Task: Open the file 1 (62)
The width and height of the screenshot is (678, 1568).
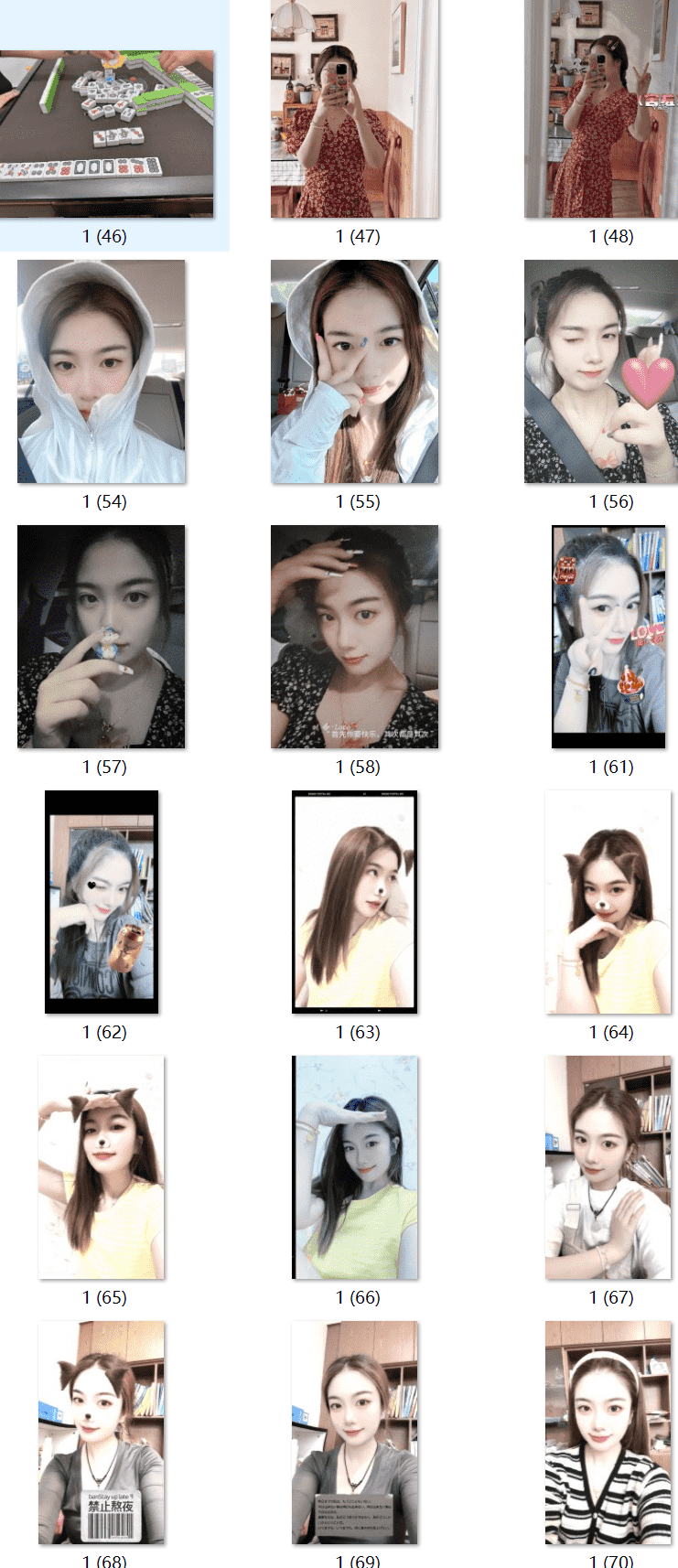Action: tap(102, 902)
